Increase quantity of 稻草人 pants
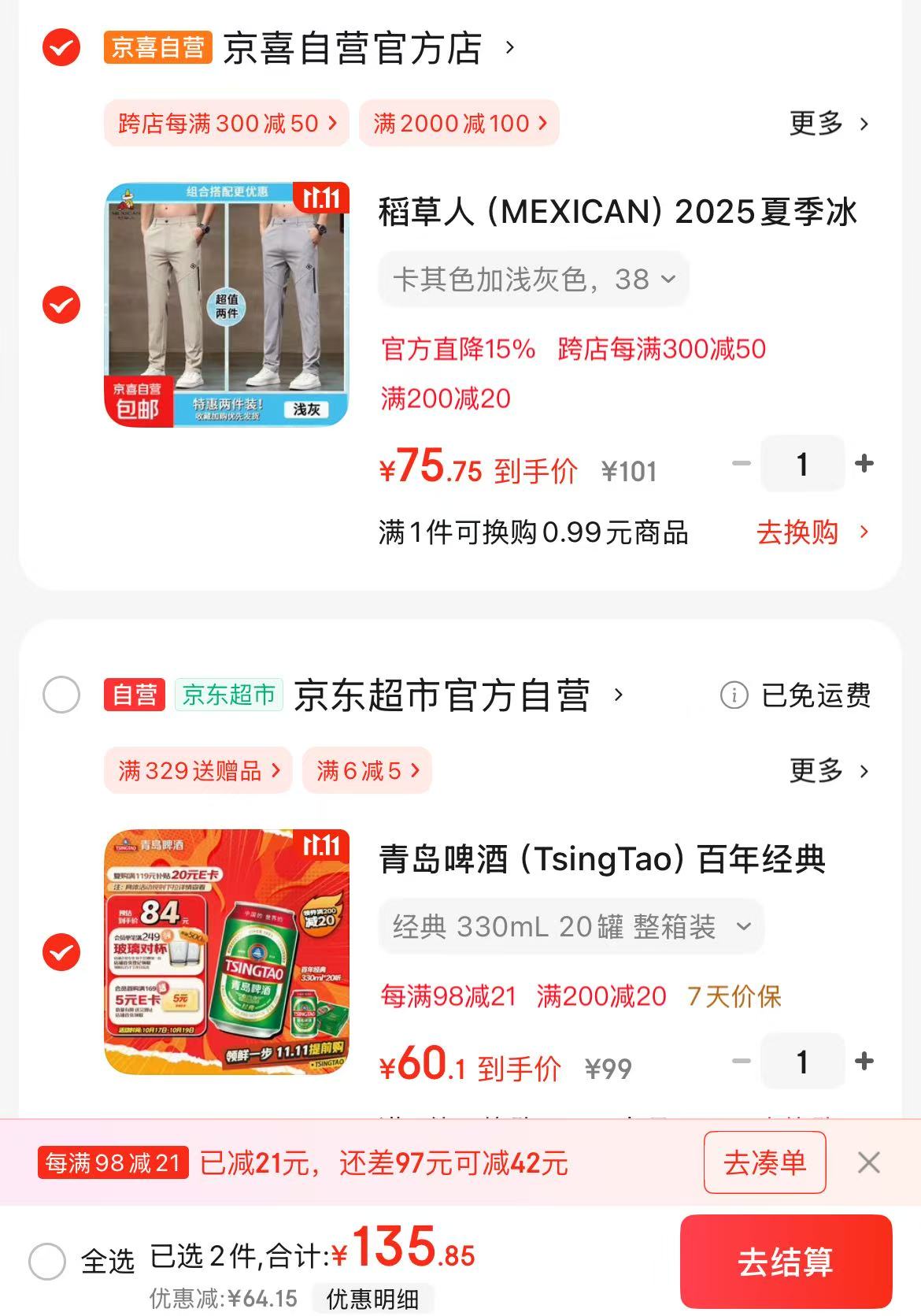The image size is (921, 1316). click(x=864, y=464)
